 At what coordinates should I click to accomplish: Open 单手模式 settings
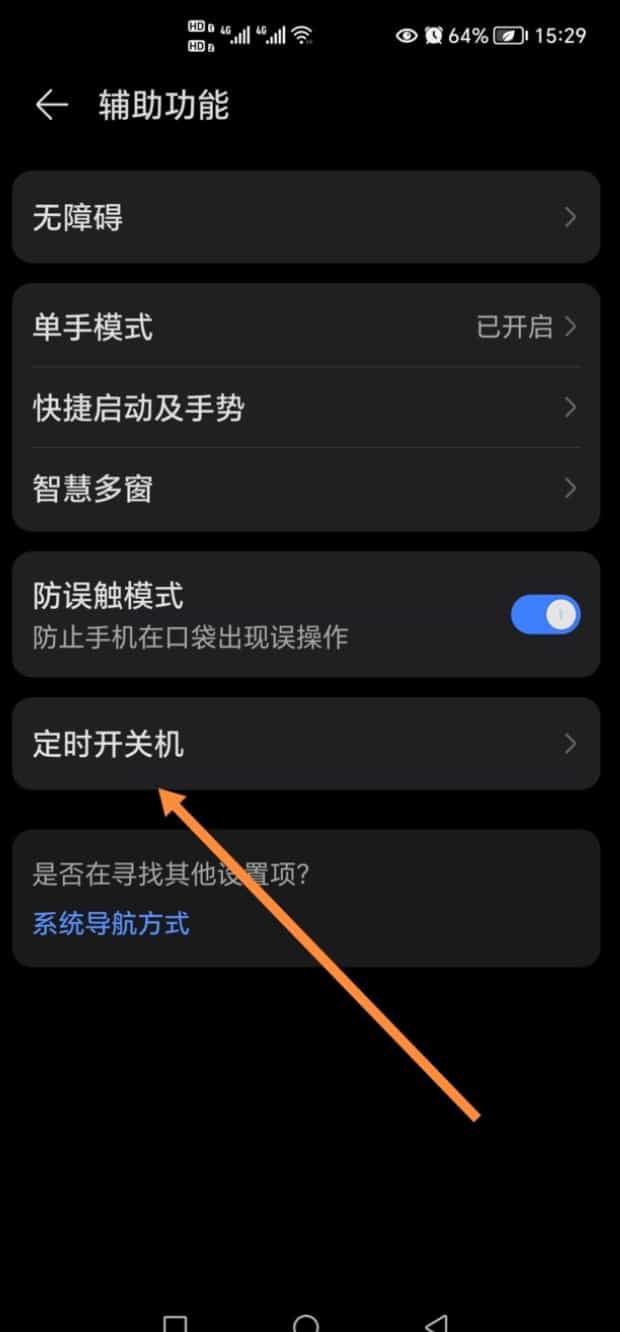pyautogui.click(x=305, y=327)
